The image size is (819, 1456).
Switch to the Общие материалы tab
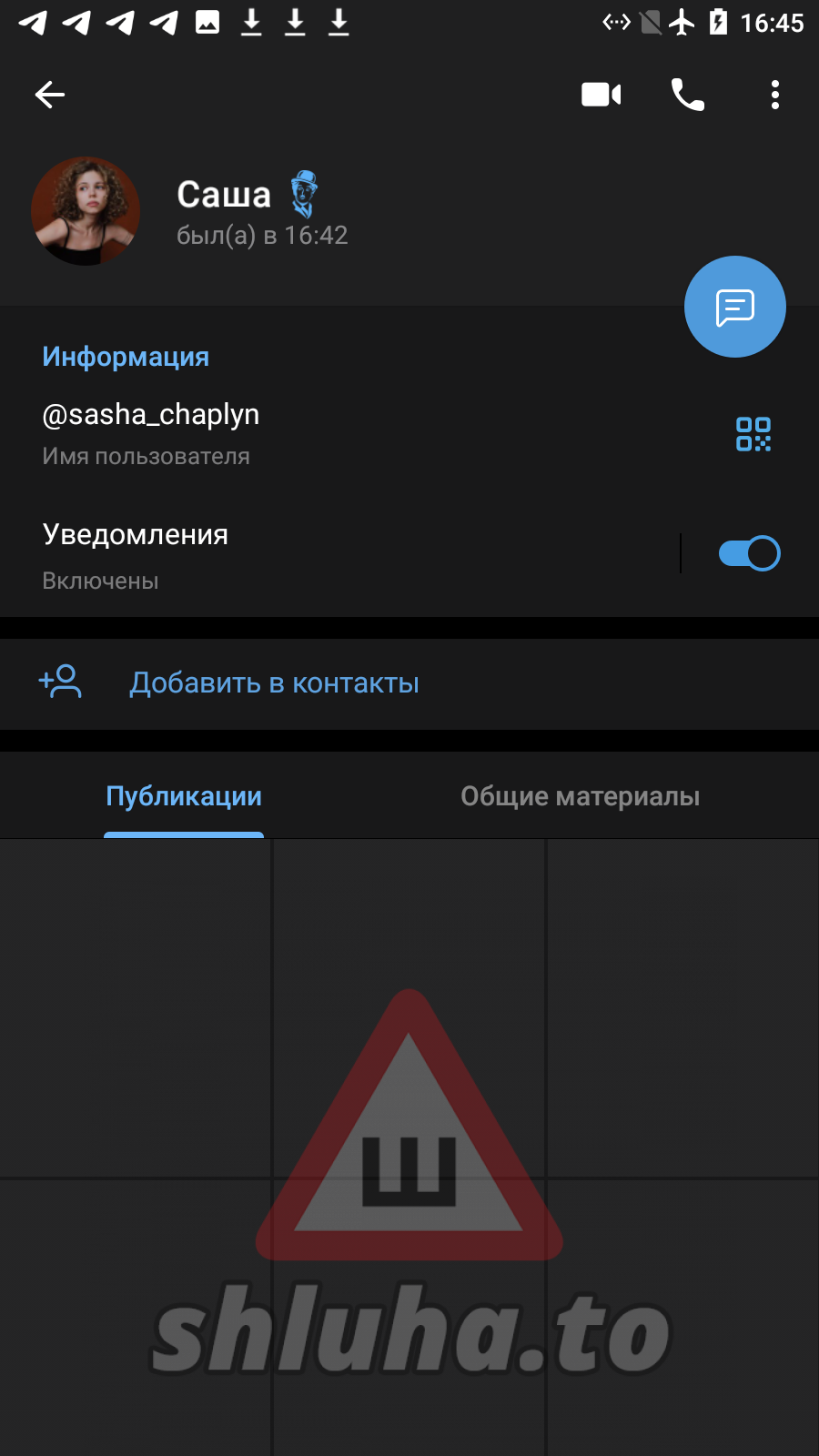click(x=580, y=796)
